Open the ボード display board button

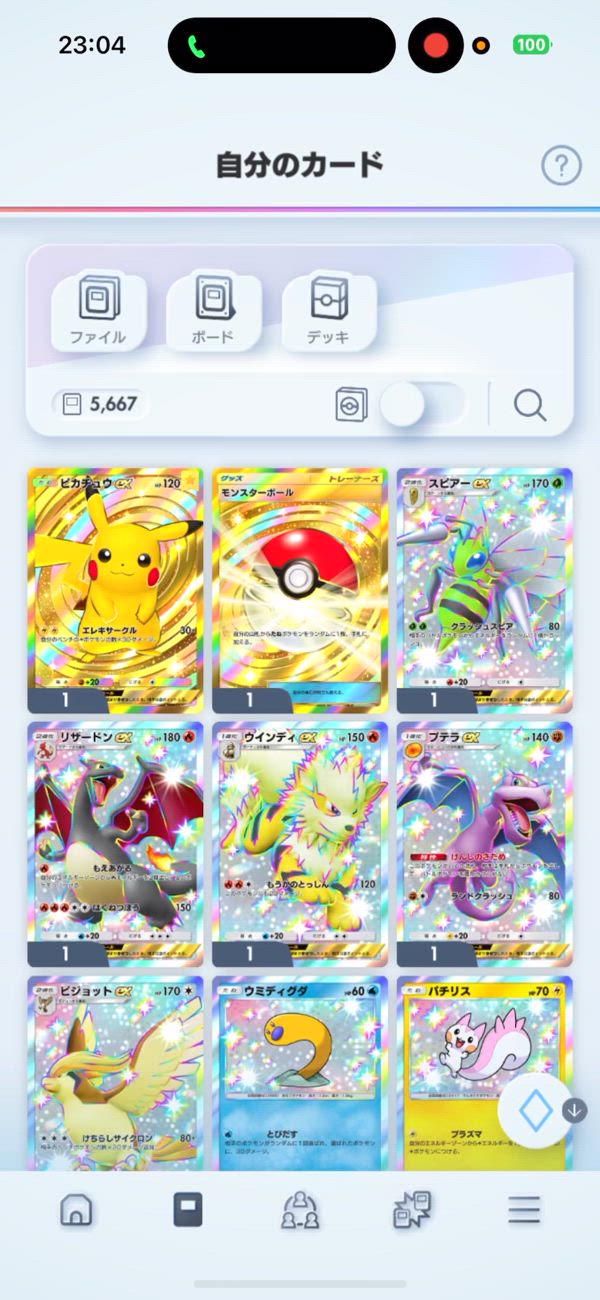click(213, 312)
